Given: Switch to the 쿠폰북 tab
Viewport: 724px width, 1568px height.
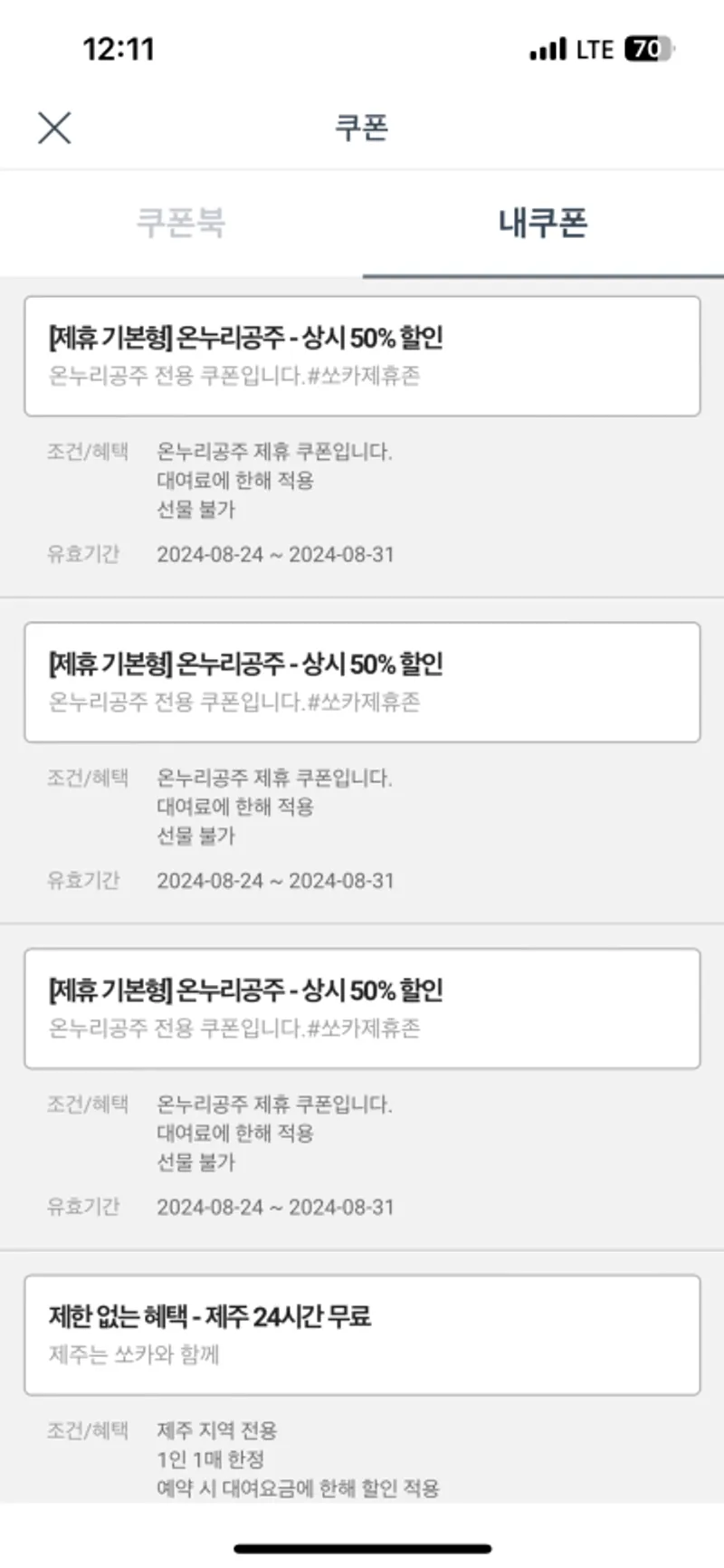Looking at the screenshot, I should click(181, 223).
